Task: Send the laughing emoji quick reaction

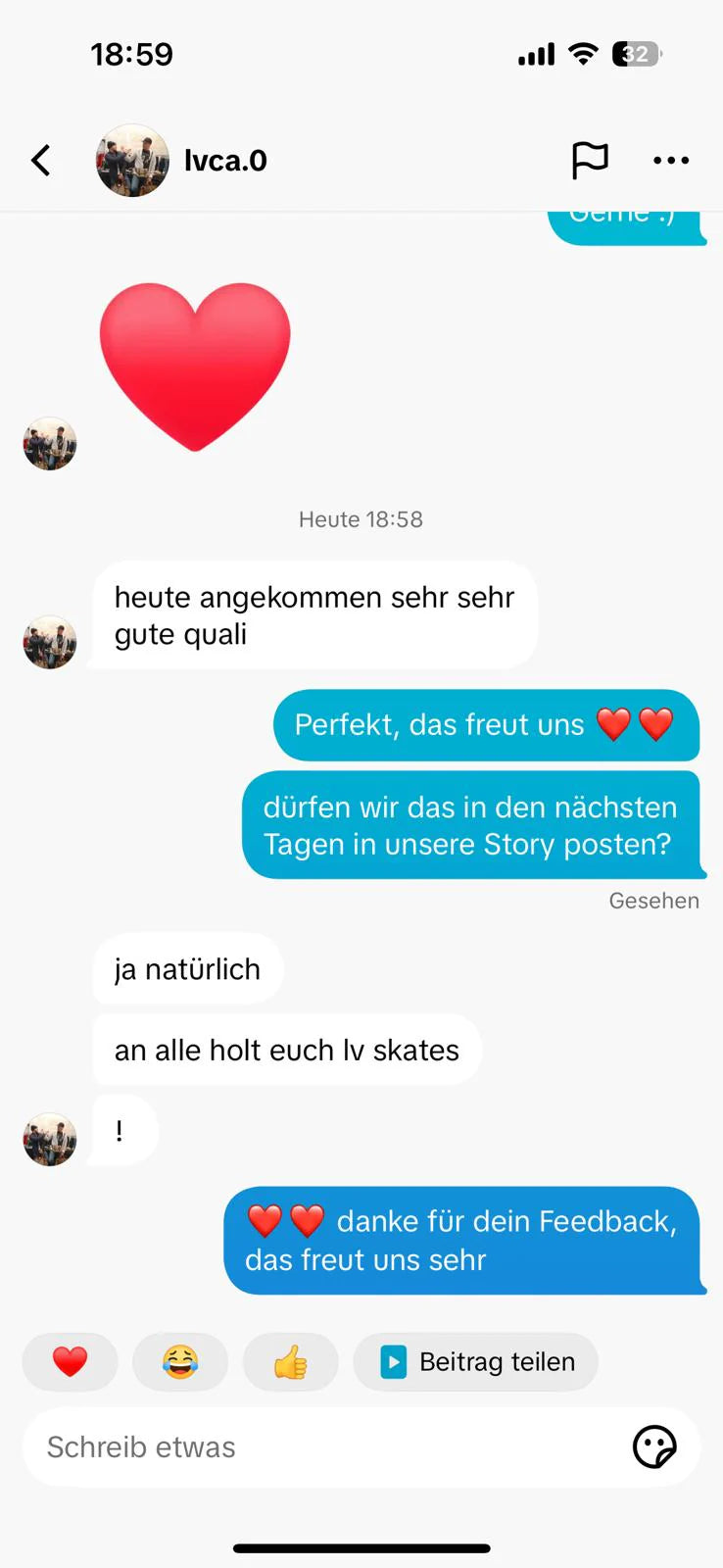Action: [x=180, y=1361]
